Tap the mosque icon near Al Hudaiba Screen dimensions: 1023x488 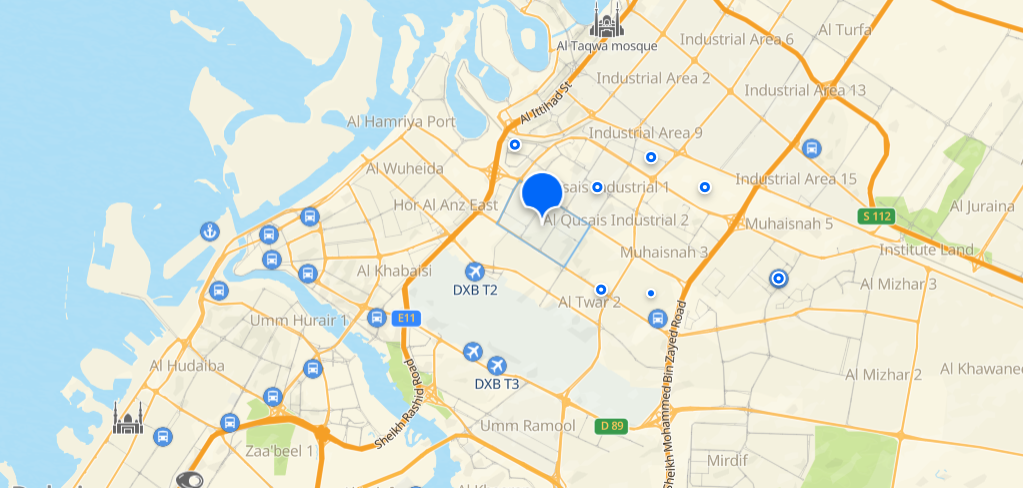tap(128, 419)
